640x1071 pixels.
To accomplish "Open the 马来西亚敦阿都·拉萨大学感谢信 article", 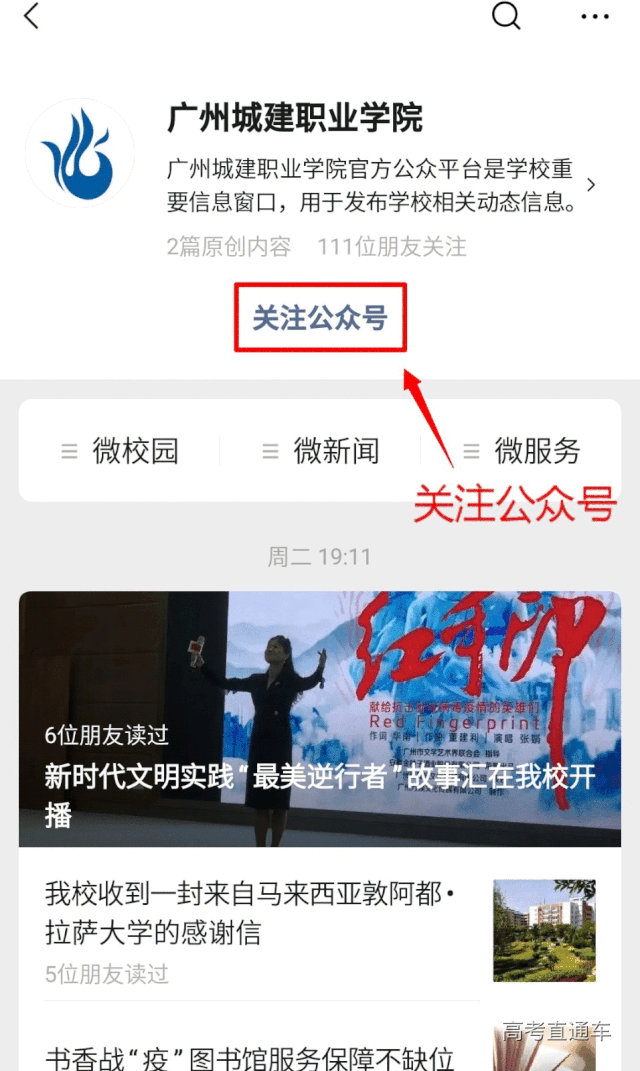I will point(320,930).
